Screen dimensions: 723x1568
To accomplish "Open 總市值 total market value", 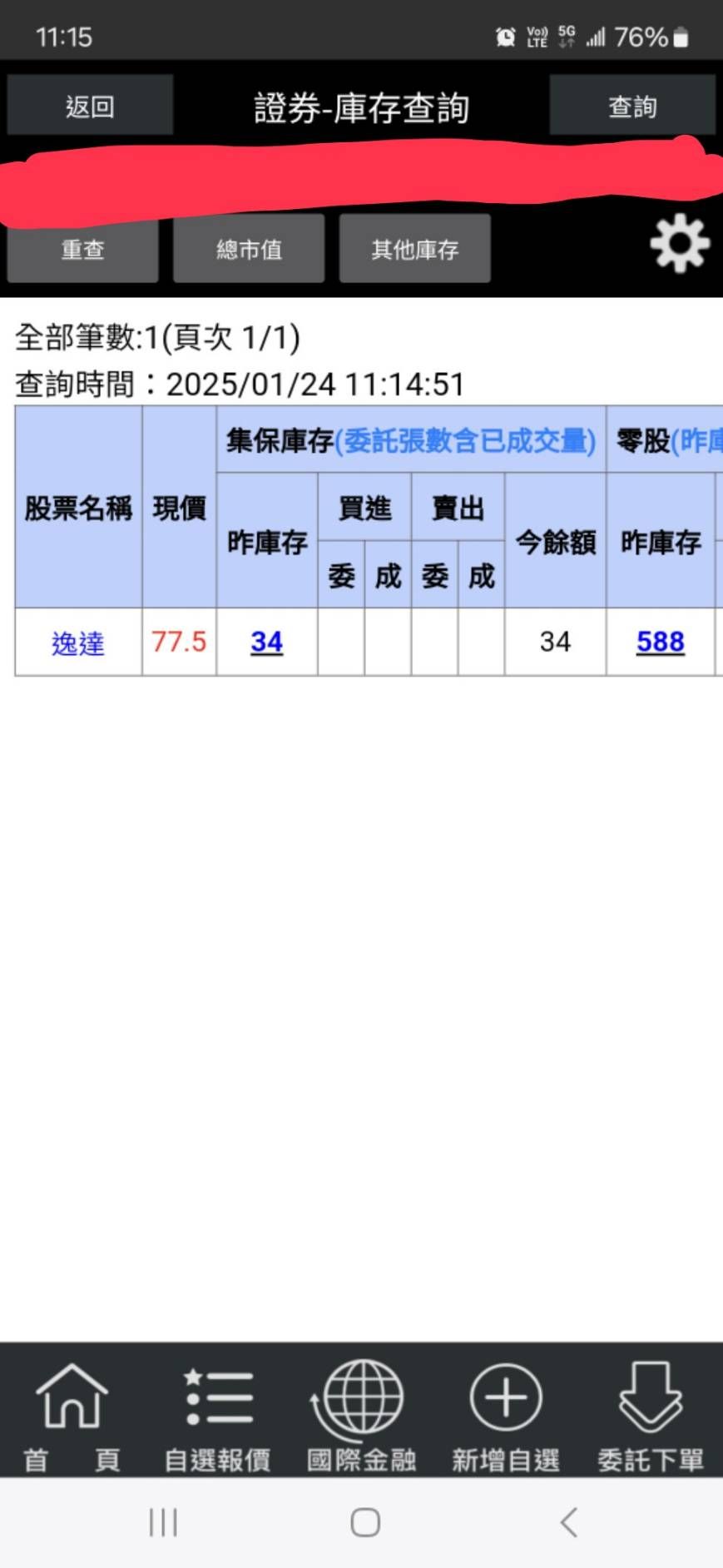I will [249, 249].
